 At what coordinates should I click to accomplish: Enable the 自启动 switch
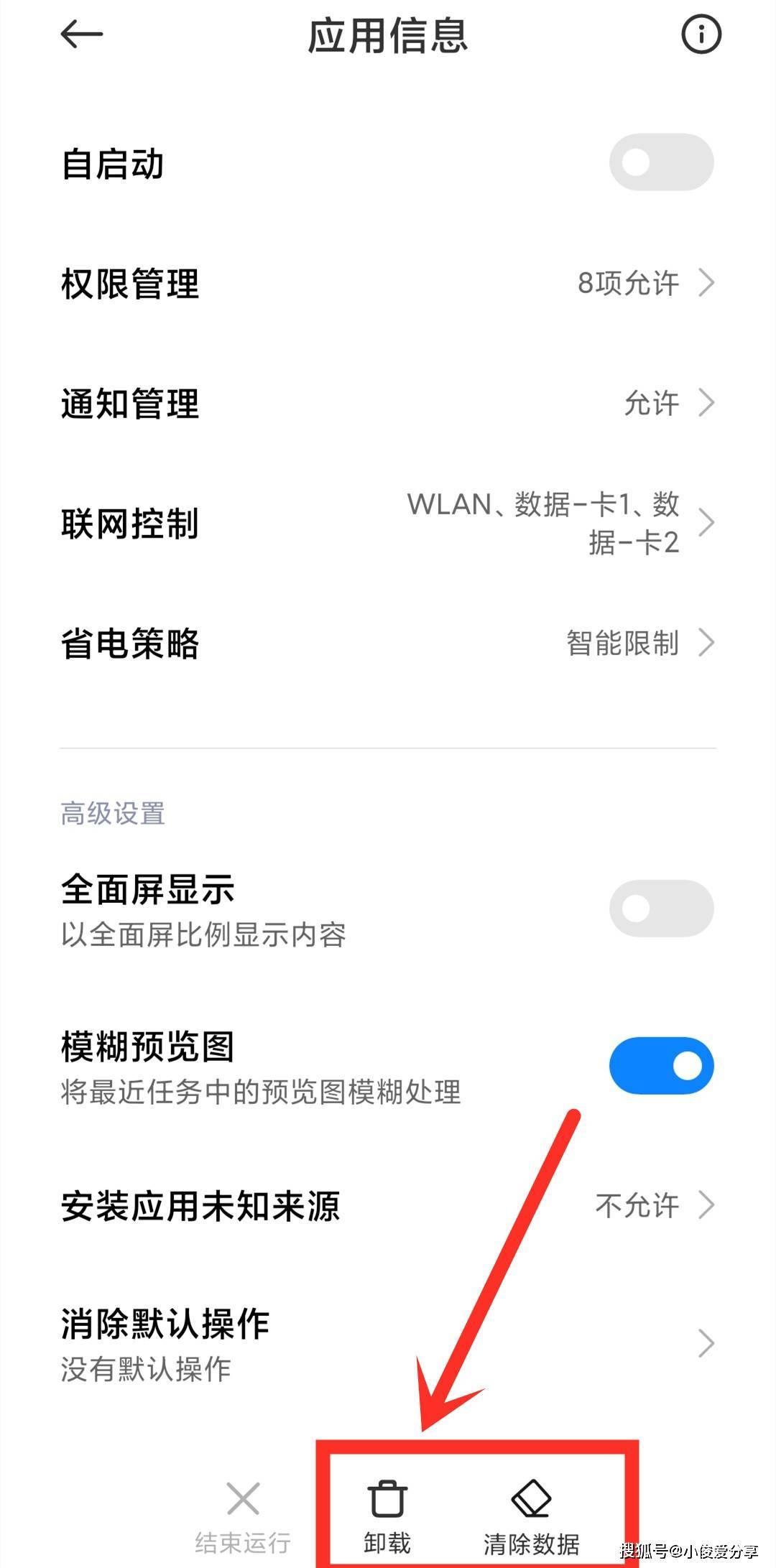point(661,162)
